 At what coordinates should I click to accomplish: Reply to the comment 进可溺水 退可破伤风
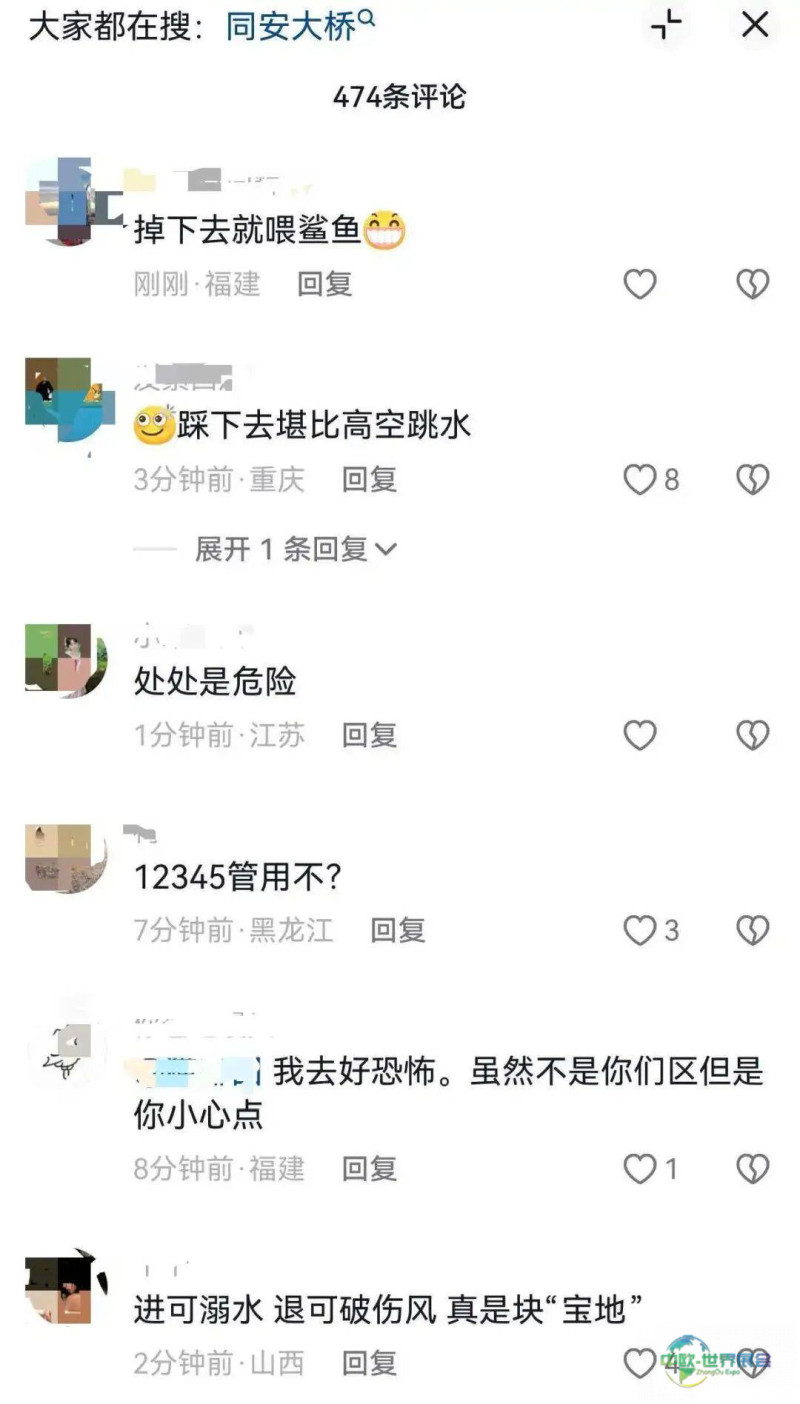tap(370, 1362)
